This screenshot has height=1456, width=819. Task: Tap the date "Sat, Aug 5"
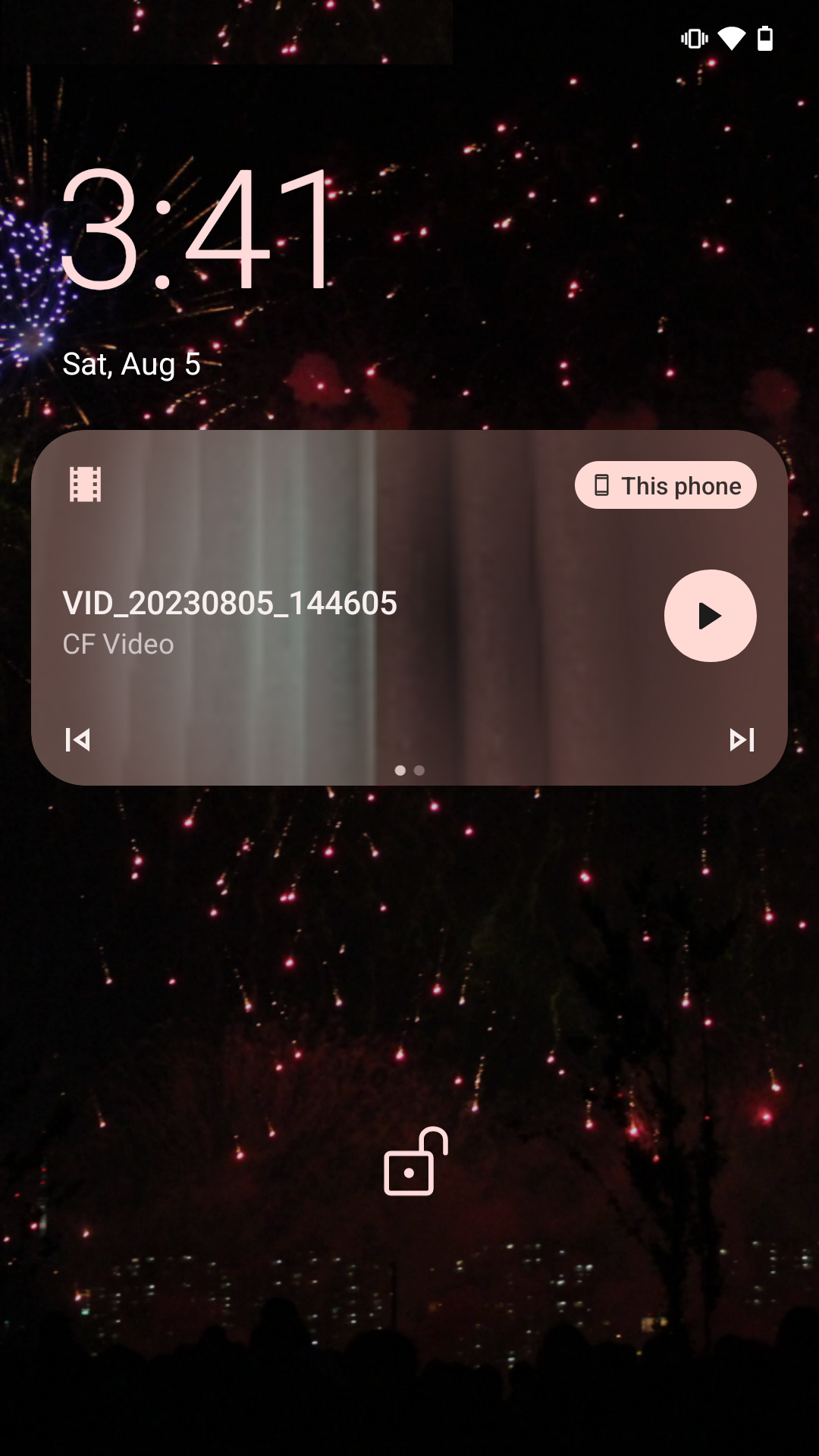point(130,365)
